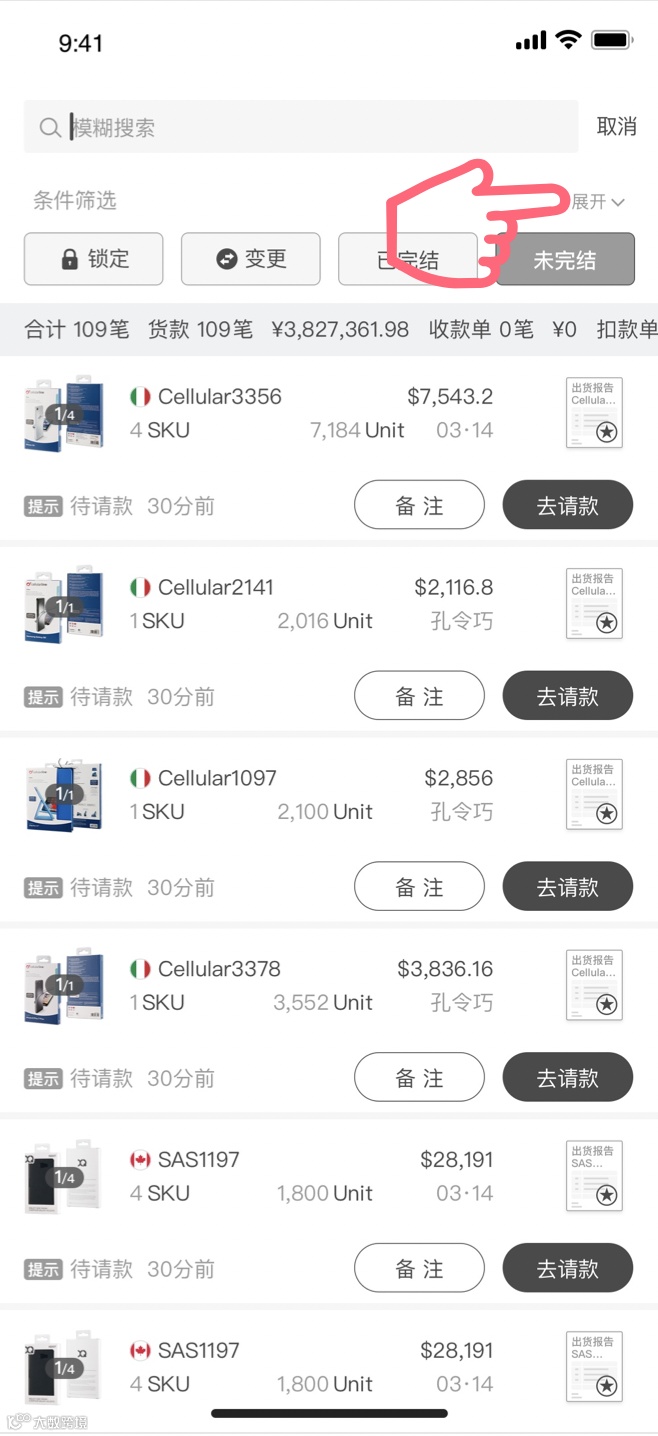Open the Cellular3356 order

pos(220,397)
